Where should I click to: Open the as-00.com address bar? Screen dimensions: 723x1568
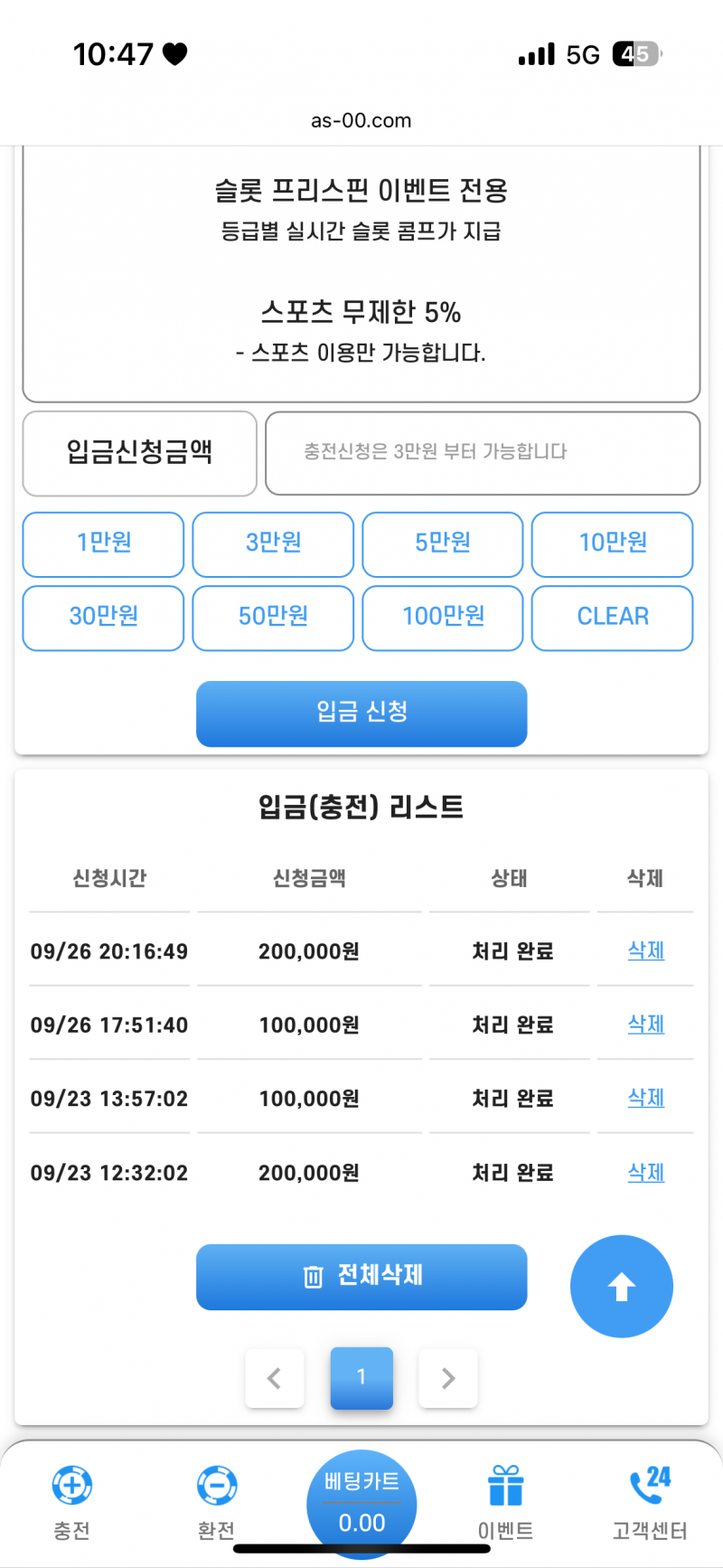361,119
